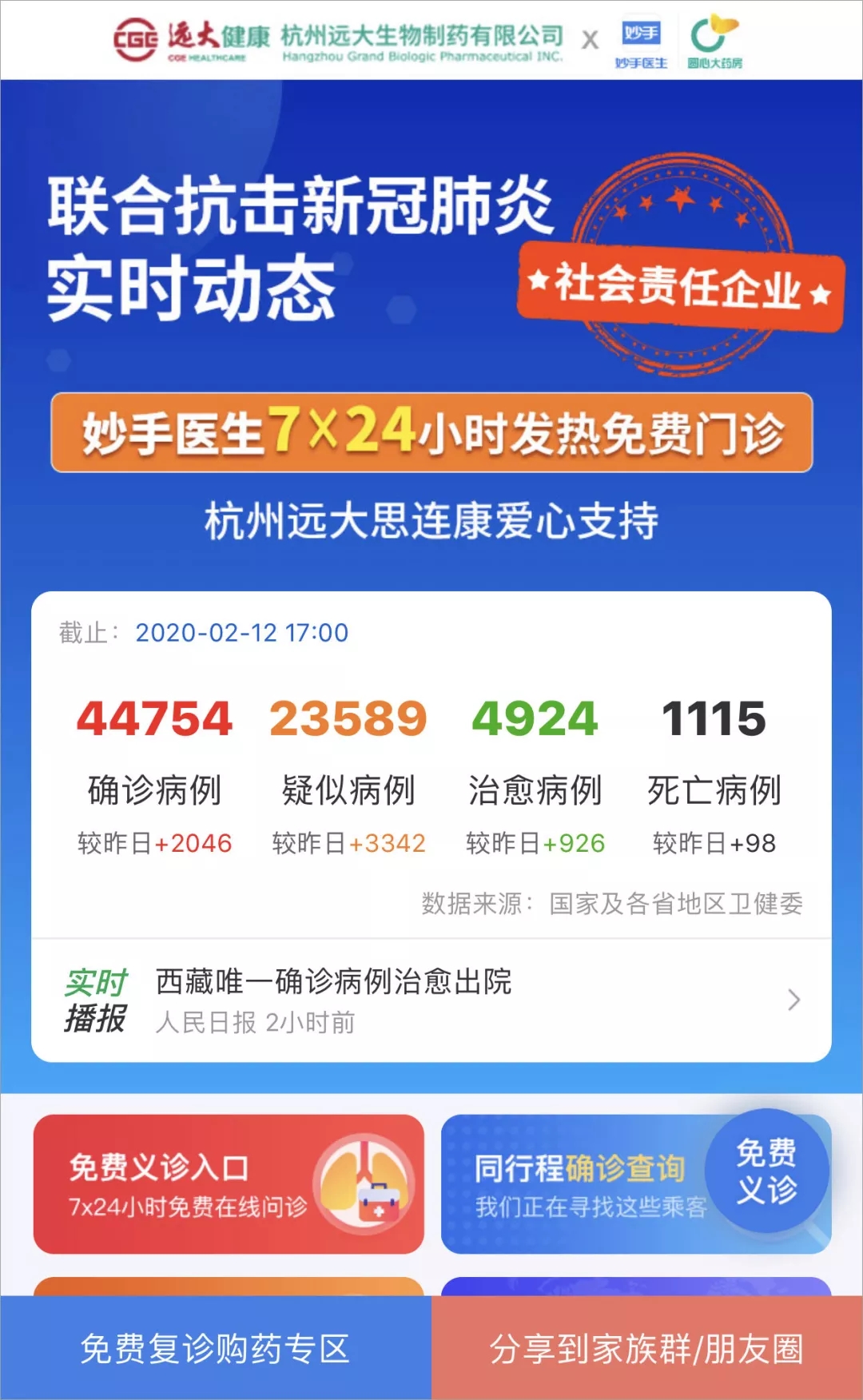This screenshot has height=1400, width=863.
Task: Tap the floating 免费义诊 button
Action: point(766,1171)
